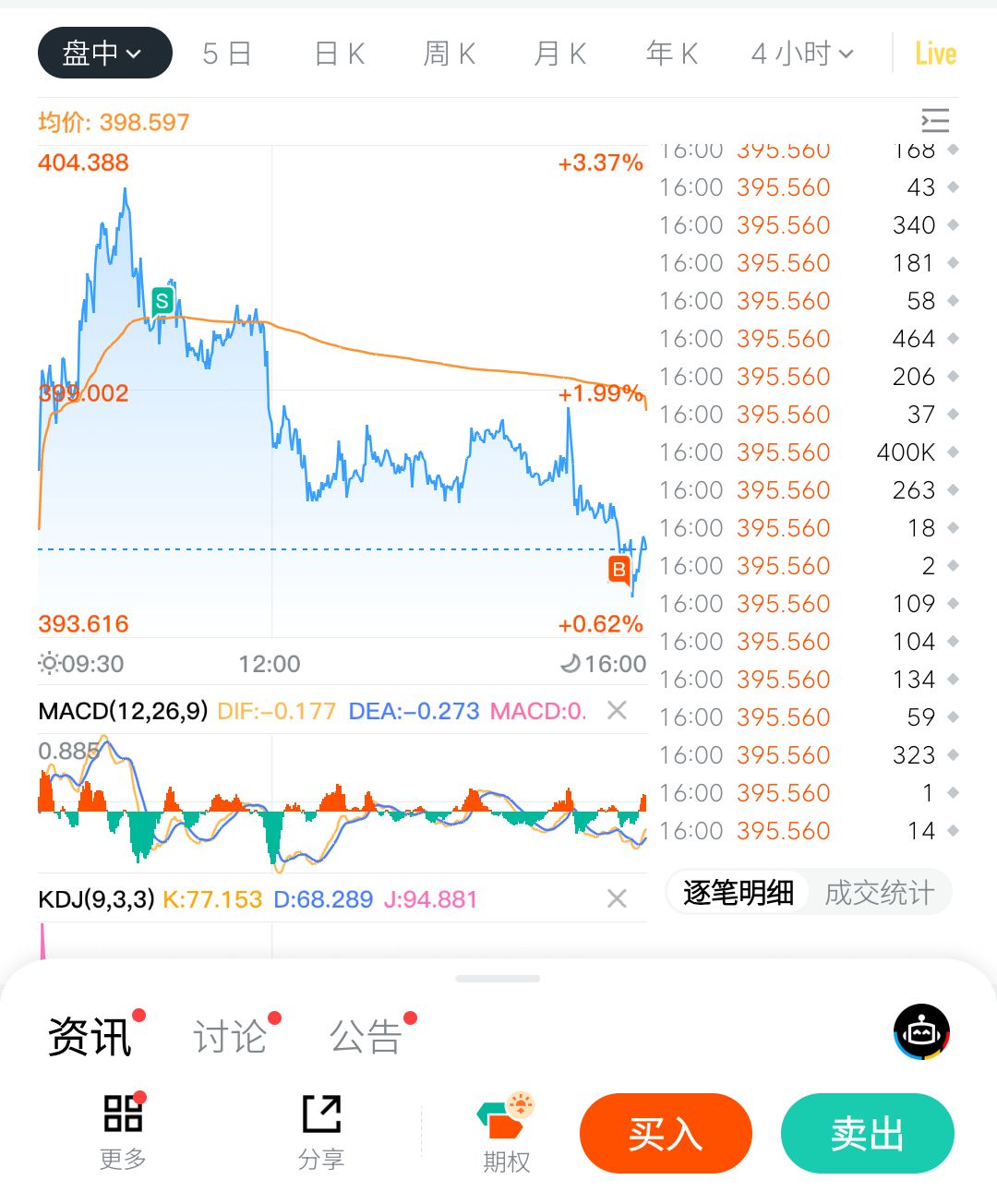Collapse the trade list panel icon
Image resolution: width=997 pixels, height=1204 pixels.
[x=935, y=121]
